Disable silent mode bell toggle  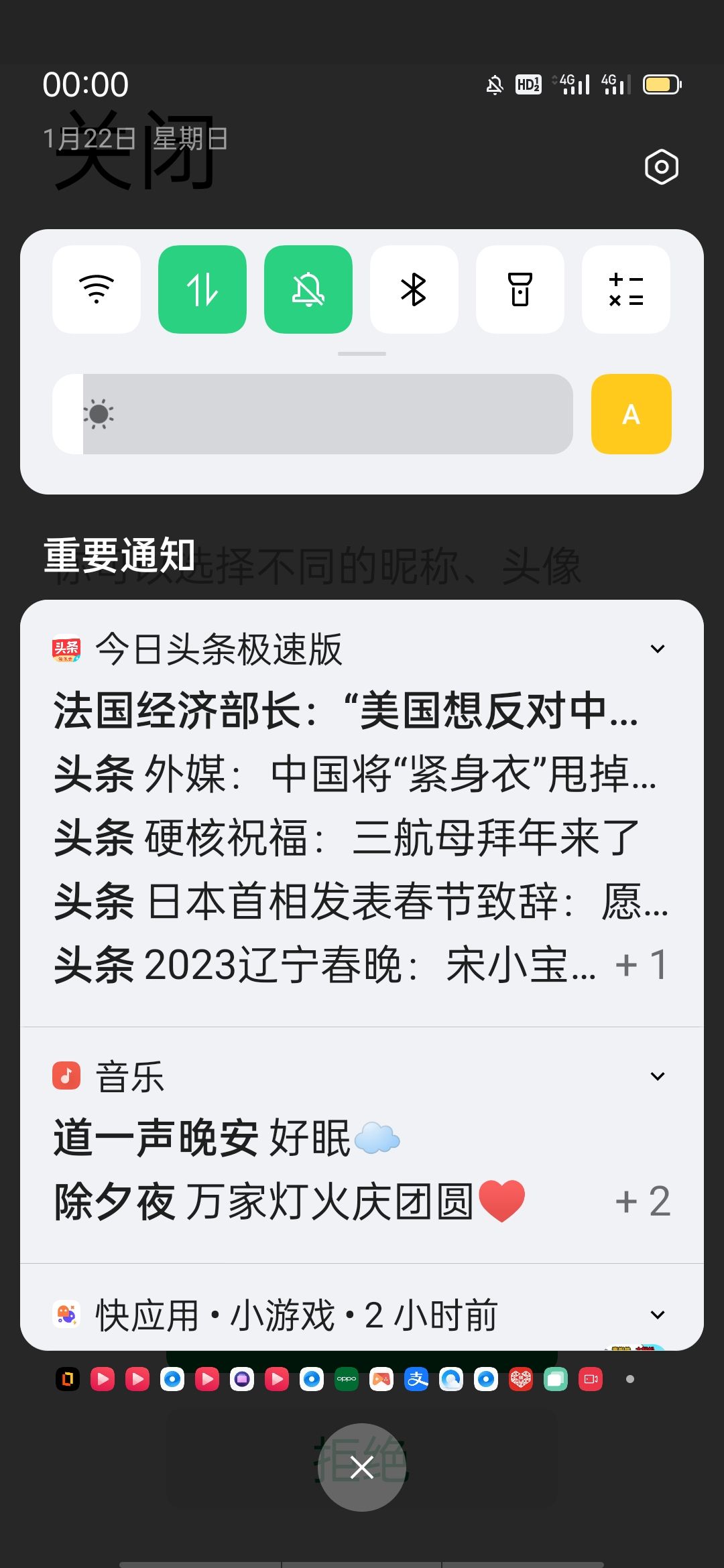click(308, 289)
